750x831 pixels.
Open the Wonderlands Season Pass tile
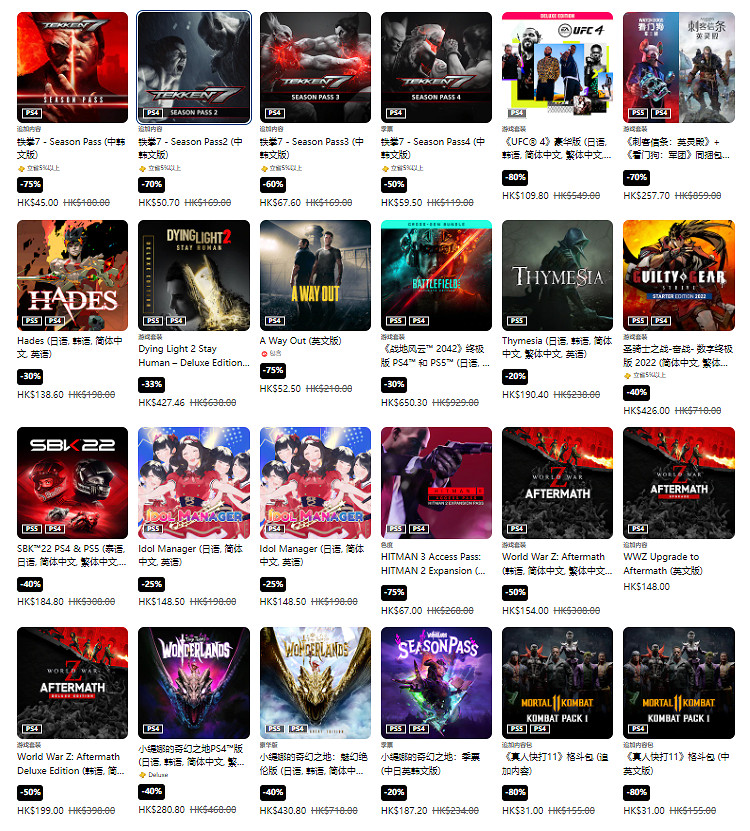pyautogui.click(x=437, y=683)
